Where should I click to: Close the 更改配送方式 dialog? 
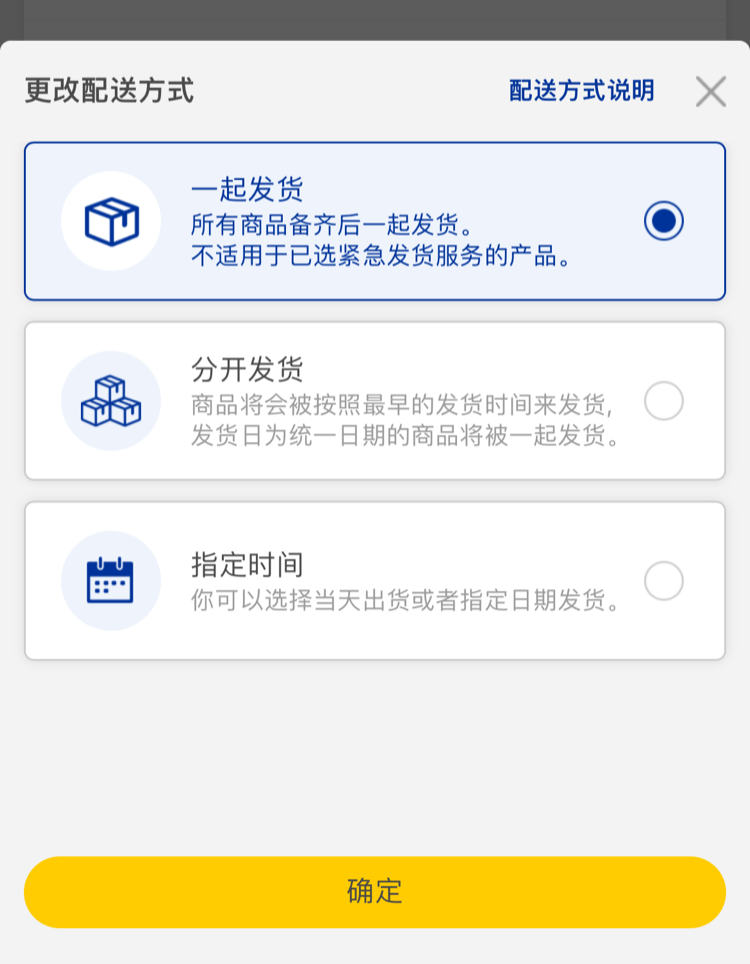(x=710, y=92)
